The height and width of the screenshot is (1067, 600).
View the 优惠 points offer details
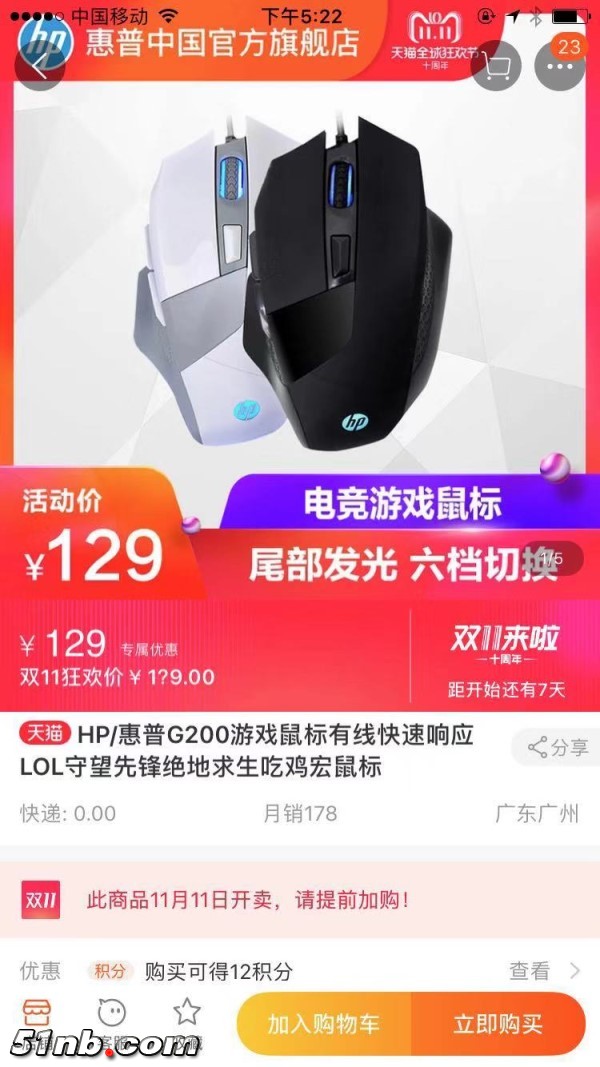tap(540, 970)
